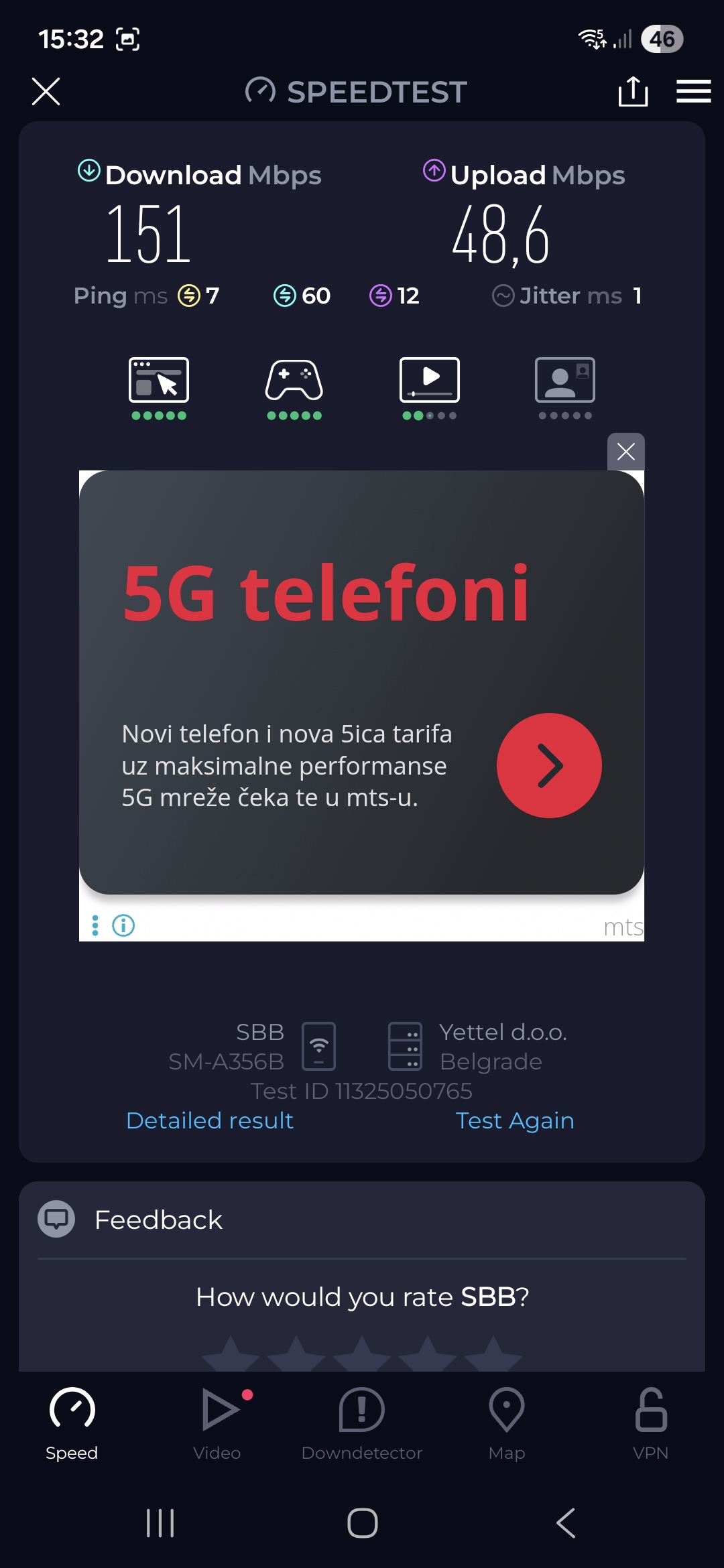724x1568 pixels.
Task: Dismiss the mts advertisement
Action: click(x=625, y=452)
